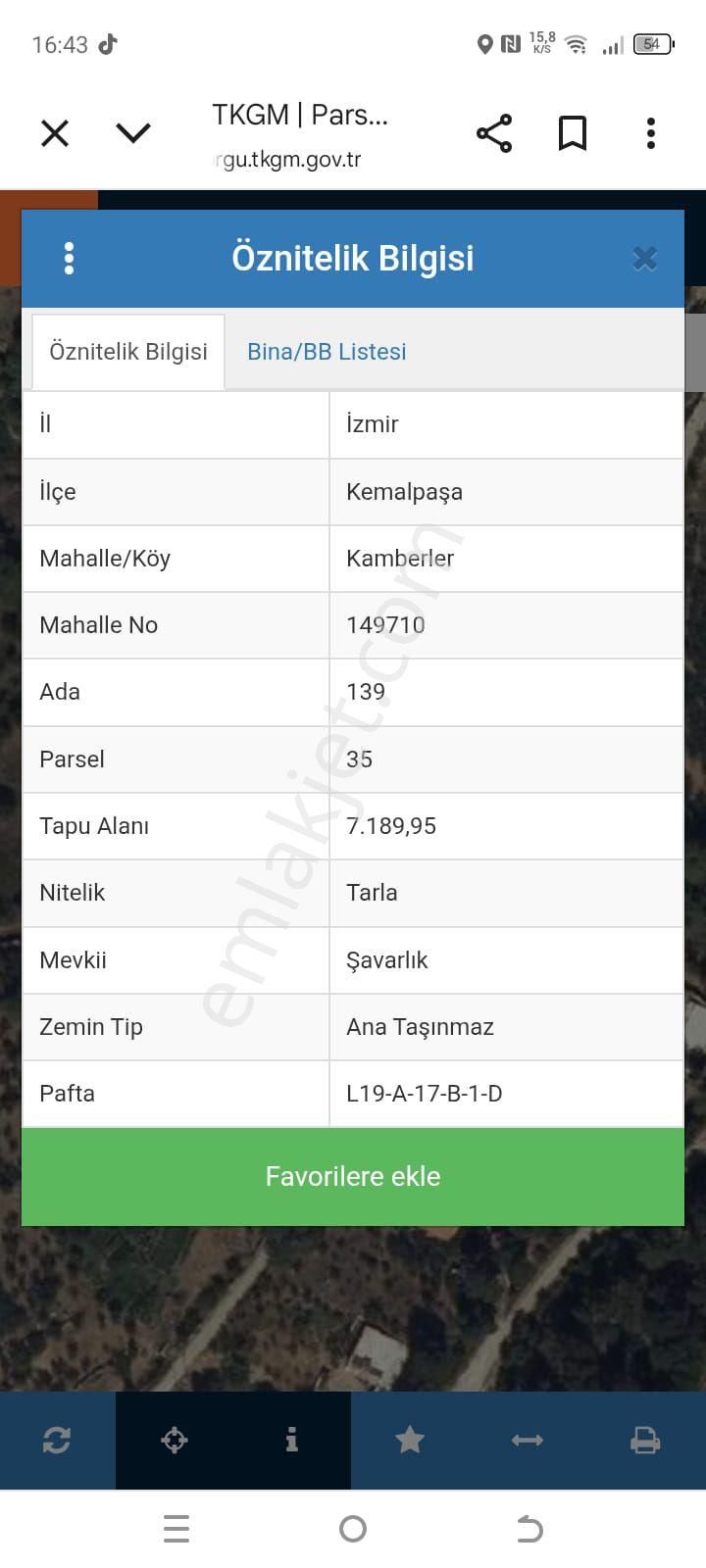This screenshot has width=706, height=1568.
Task: Switch to the Bina/BB Listesi tab
Action: click(x=326, y=351)
